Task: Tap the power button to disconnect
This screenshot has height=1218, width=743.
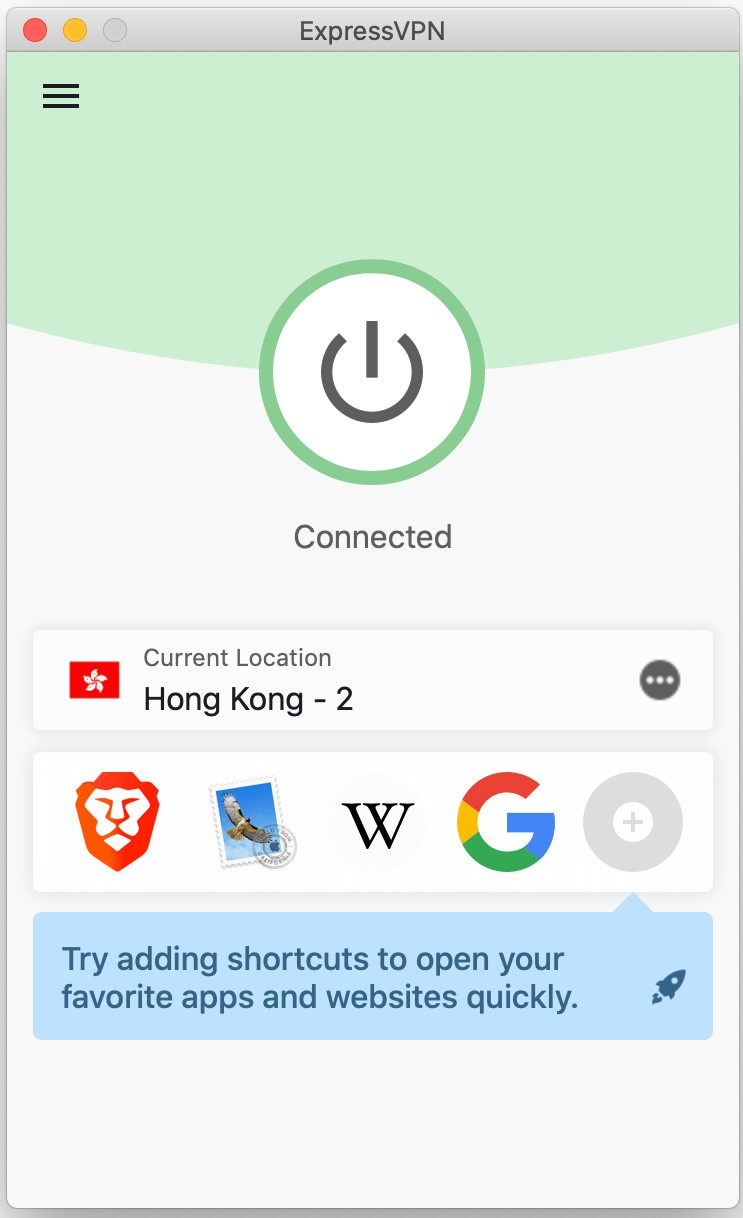Action: (372, 372)
